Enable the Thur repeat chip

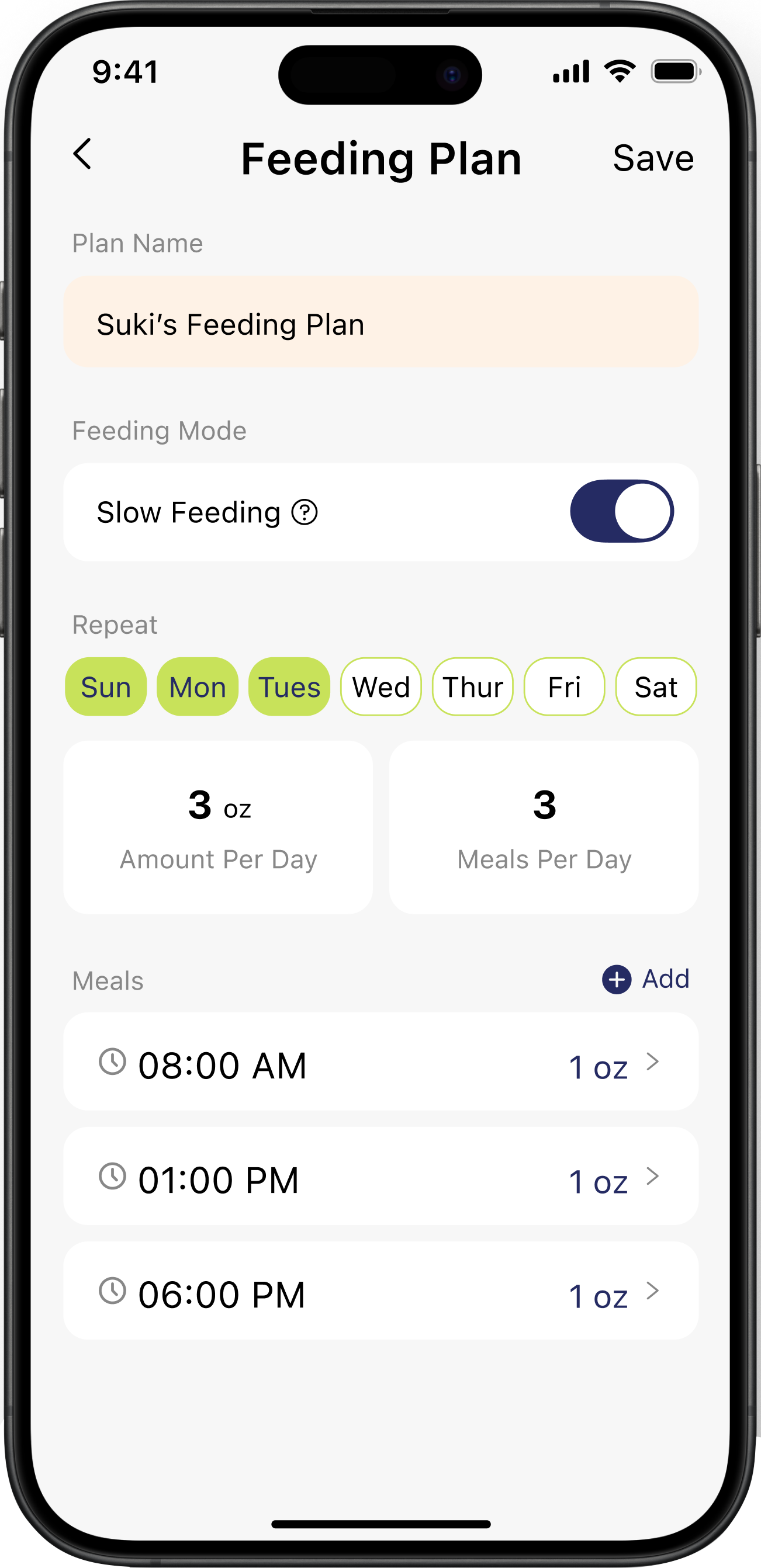(x=472, y=686)
